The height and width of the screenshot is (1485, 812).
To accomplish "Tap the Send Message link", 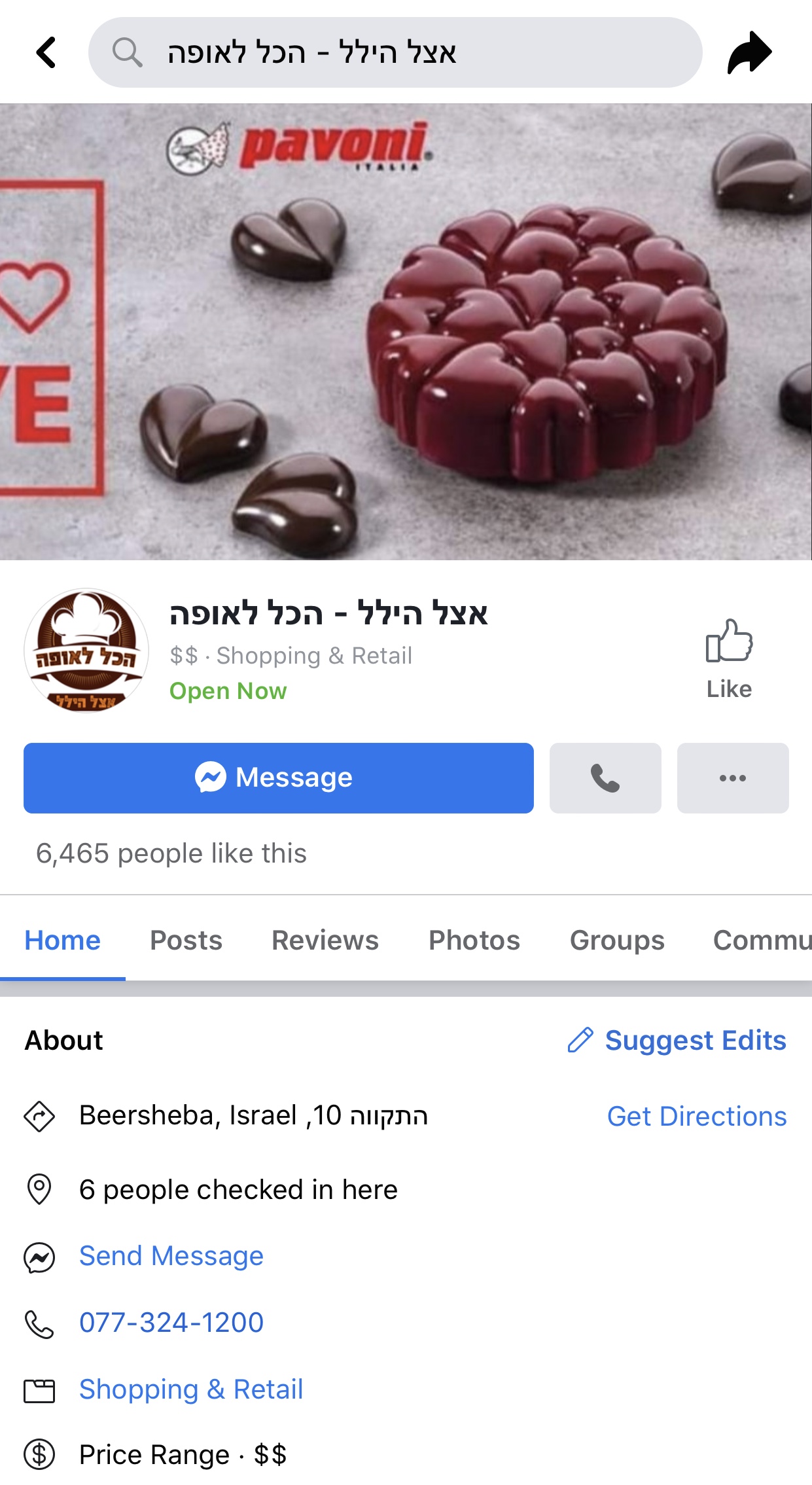I will pos(171,1256).
